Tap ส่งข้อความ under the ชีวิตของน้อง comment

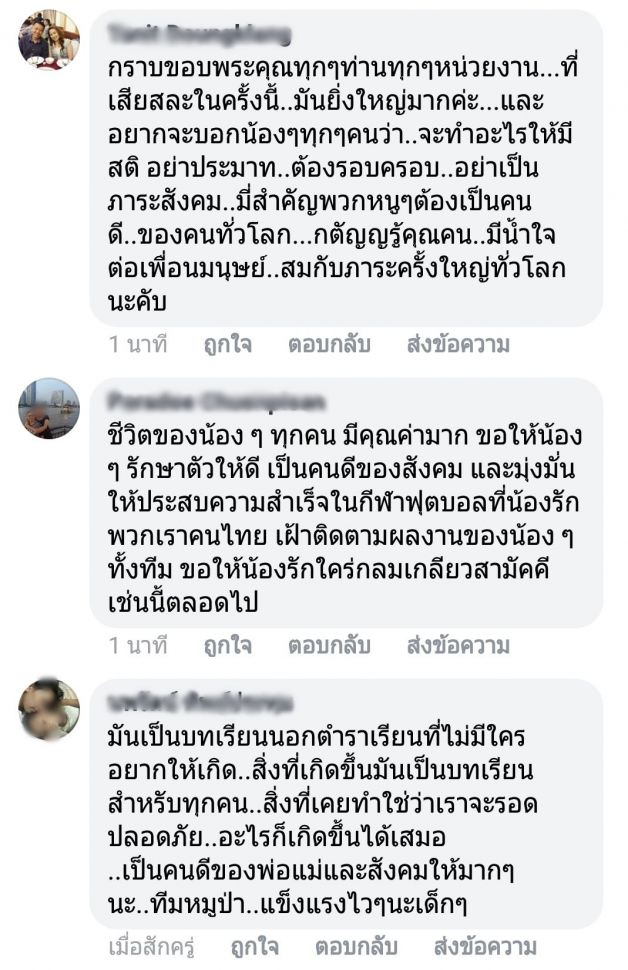click(x=458, y=646)
